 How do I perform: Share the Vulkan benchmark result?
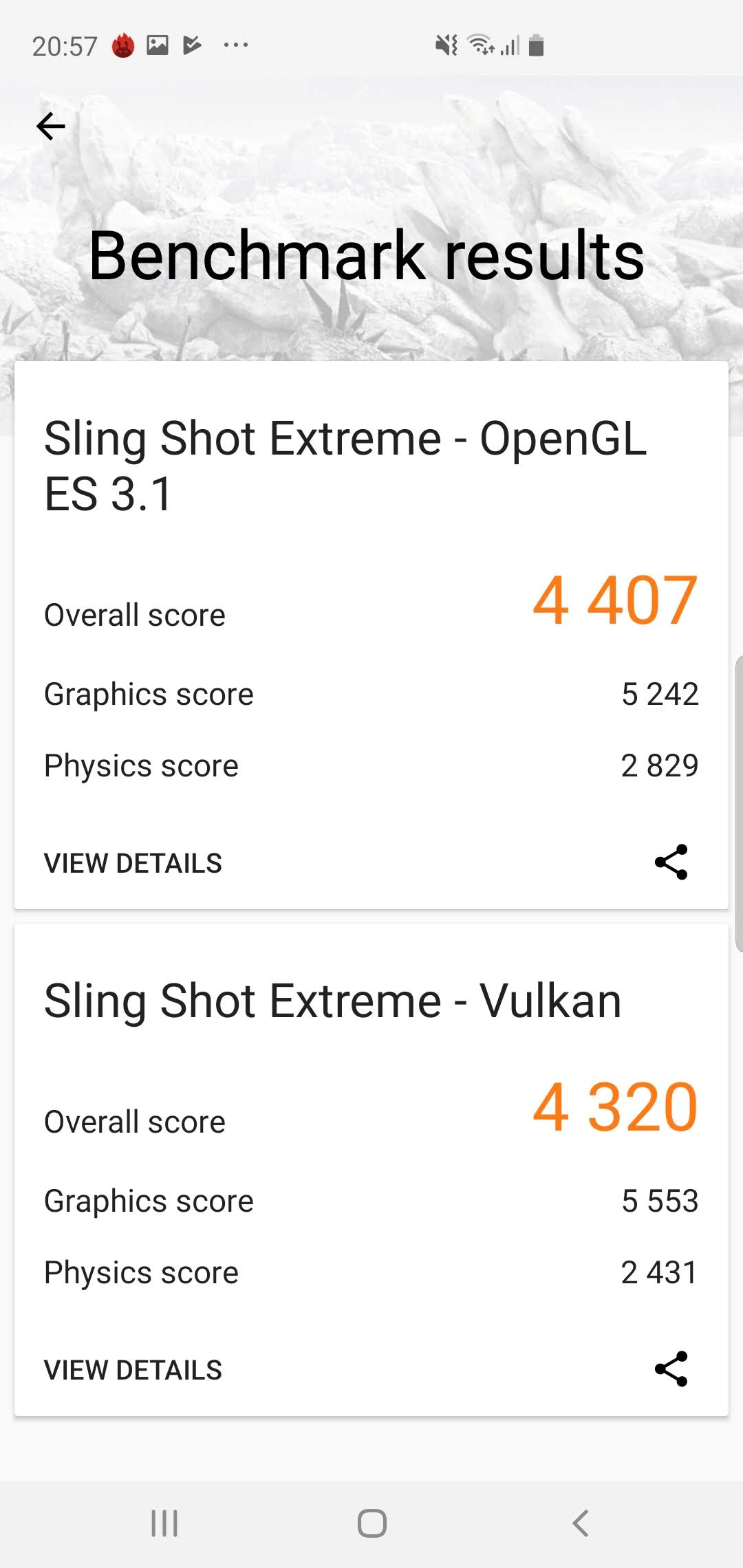point(671,1369)
